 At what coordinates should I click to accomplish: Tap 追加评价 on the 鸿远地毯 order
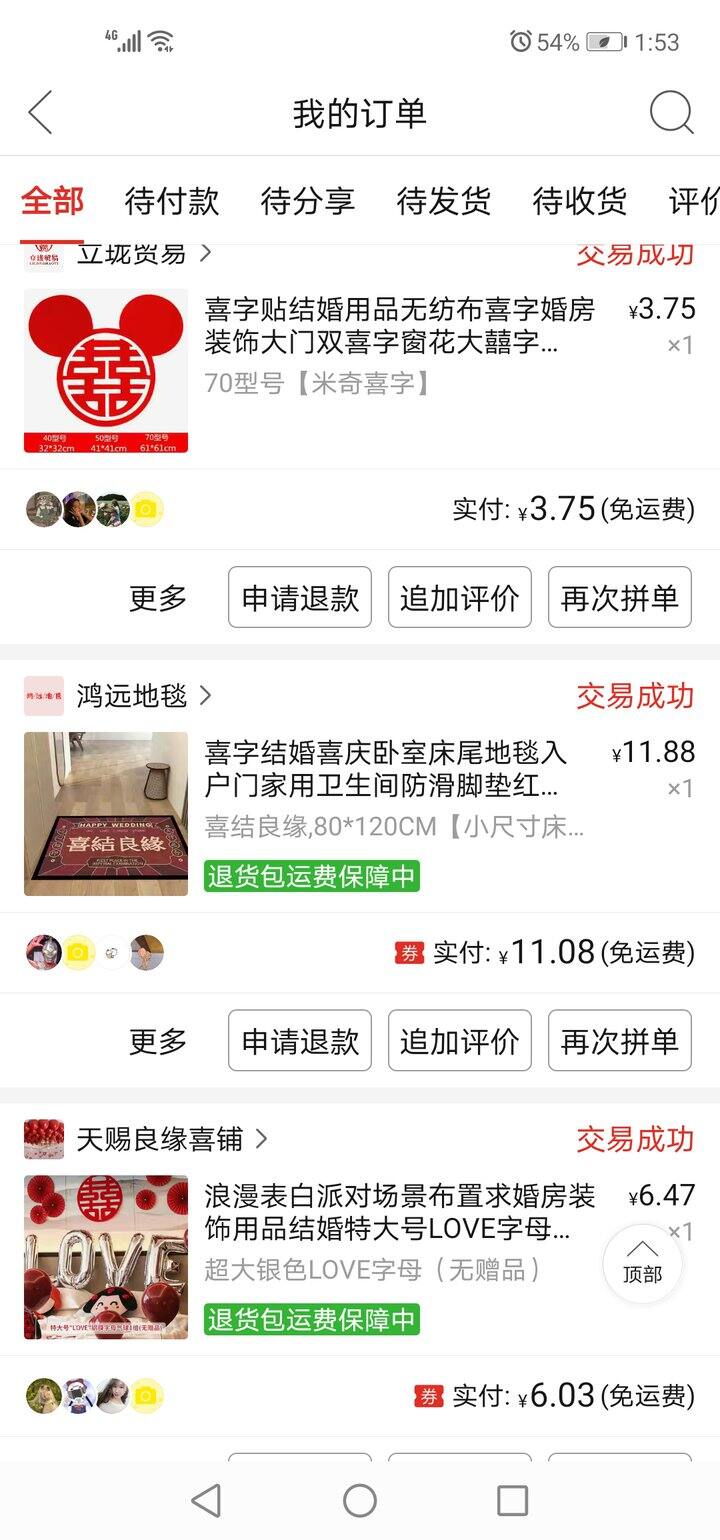click(460, 1041)
